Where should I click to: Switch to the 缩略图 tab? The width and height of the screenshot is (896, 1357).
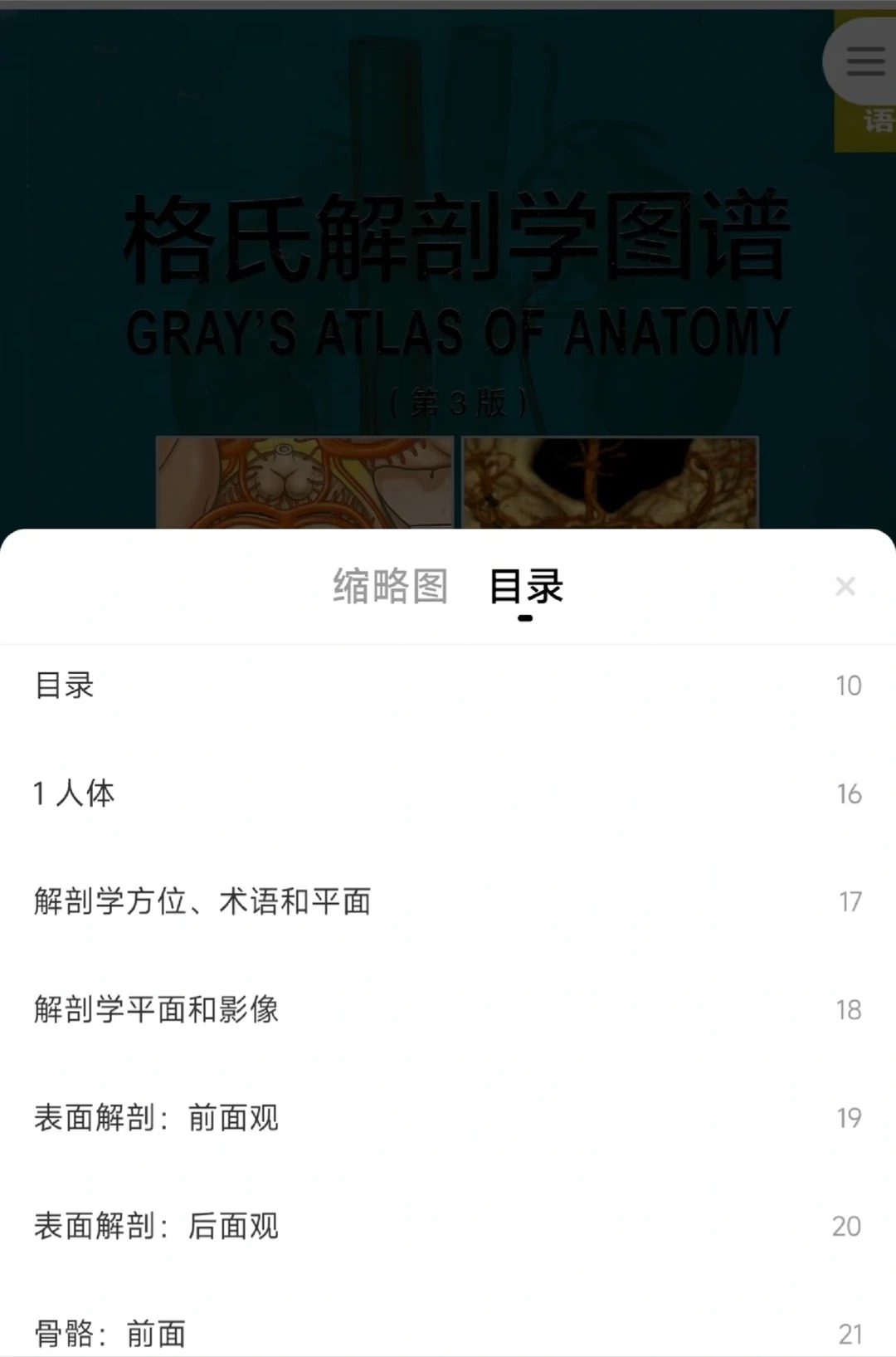(x=390, y=587)
